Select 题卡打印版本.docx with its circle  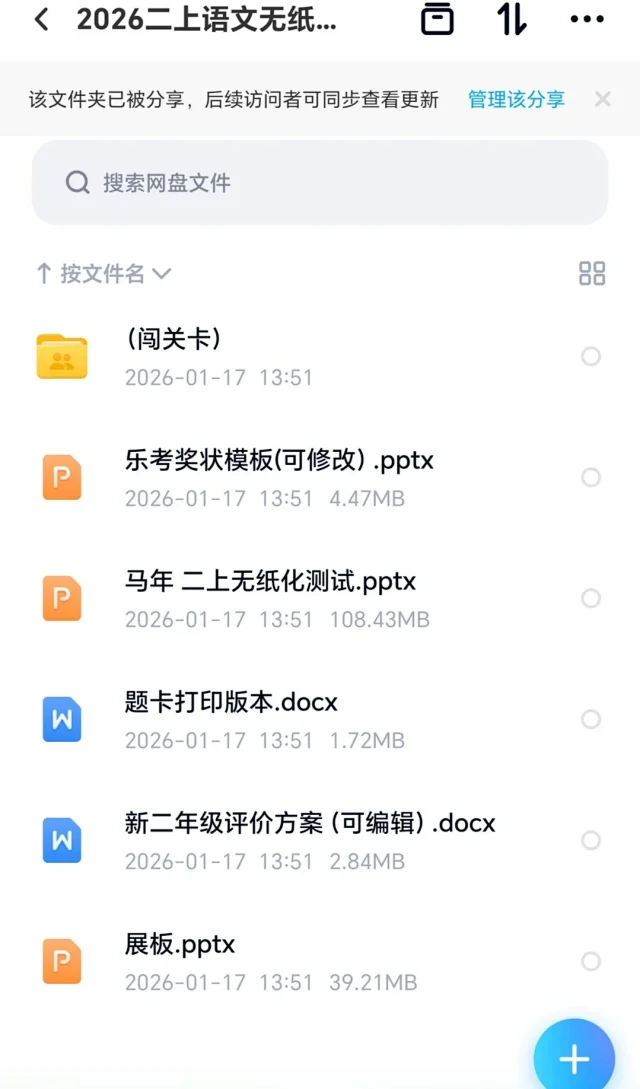(x=591, y=720)
